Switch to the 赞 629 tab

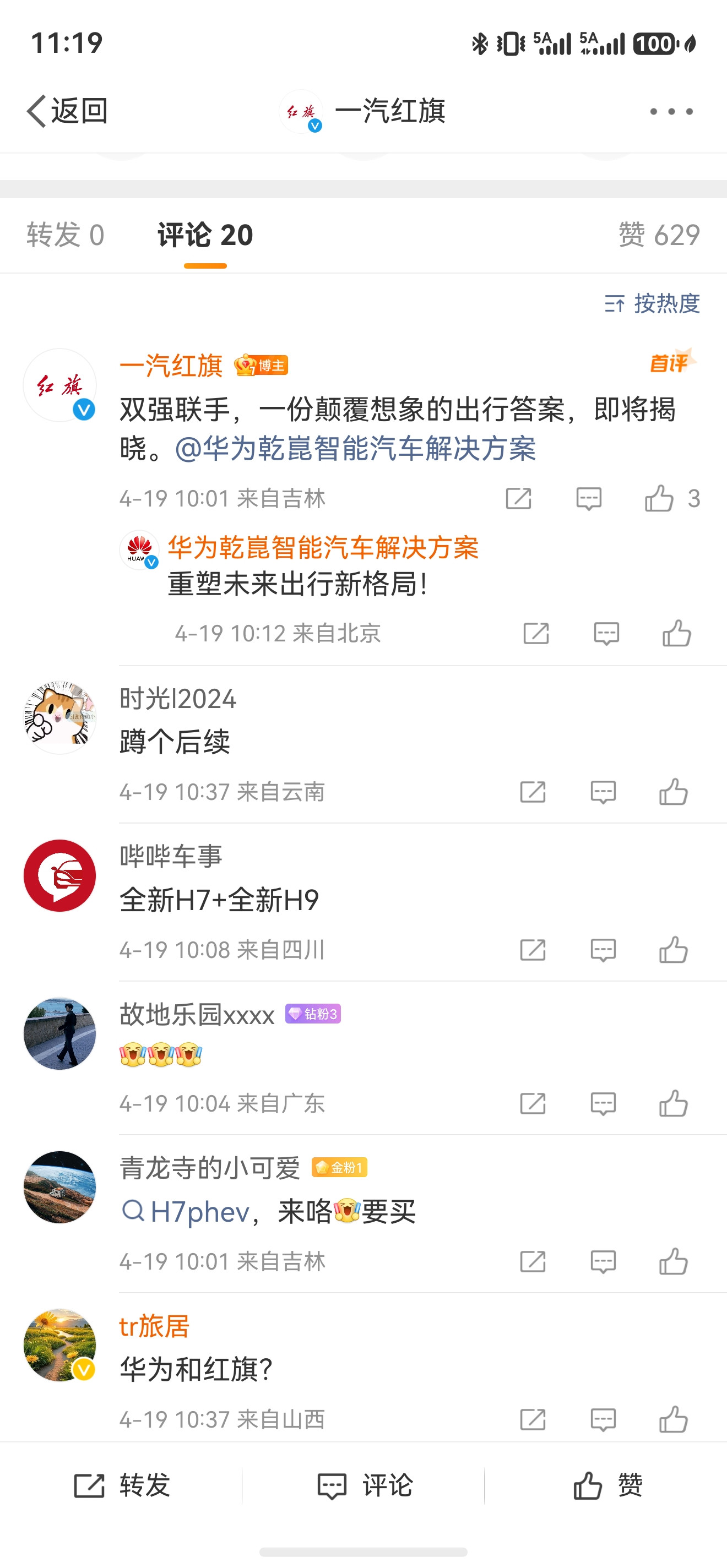click(x=659, y=235)
